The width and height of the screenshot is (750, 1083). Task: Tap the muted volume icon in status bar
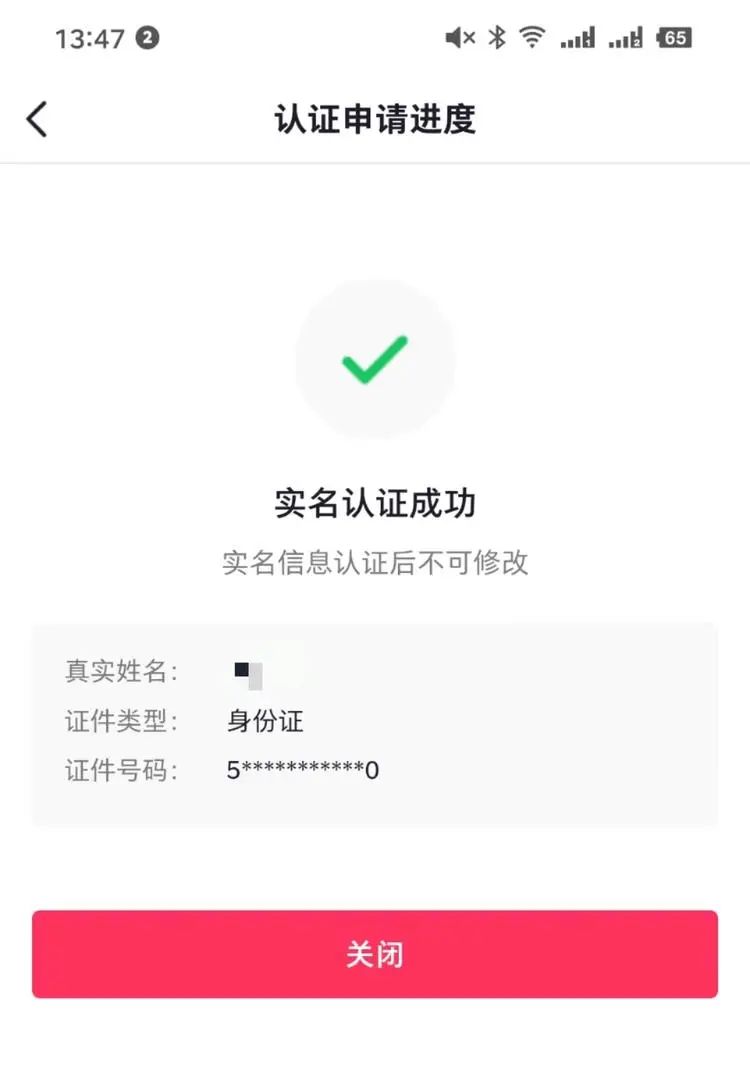click(x=459, y=37)
